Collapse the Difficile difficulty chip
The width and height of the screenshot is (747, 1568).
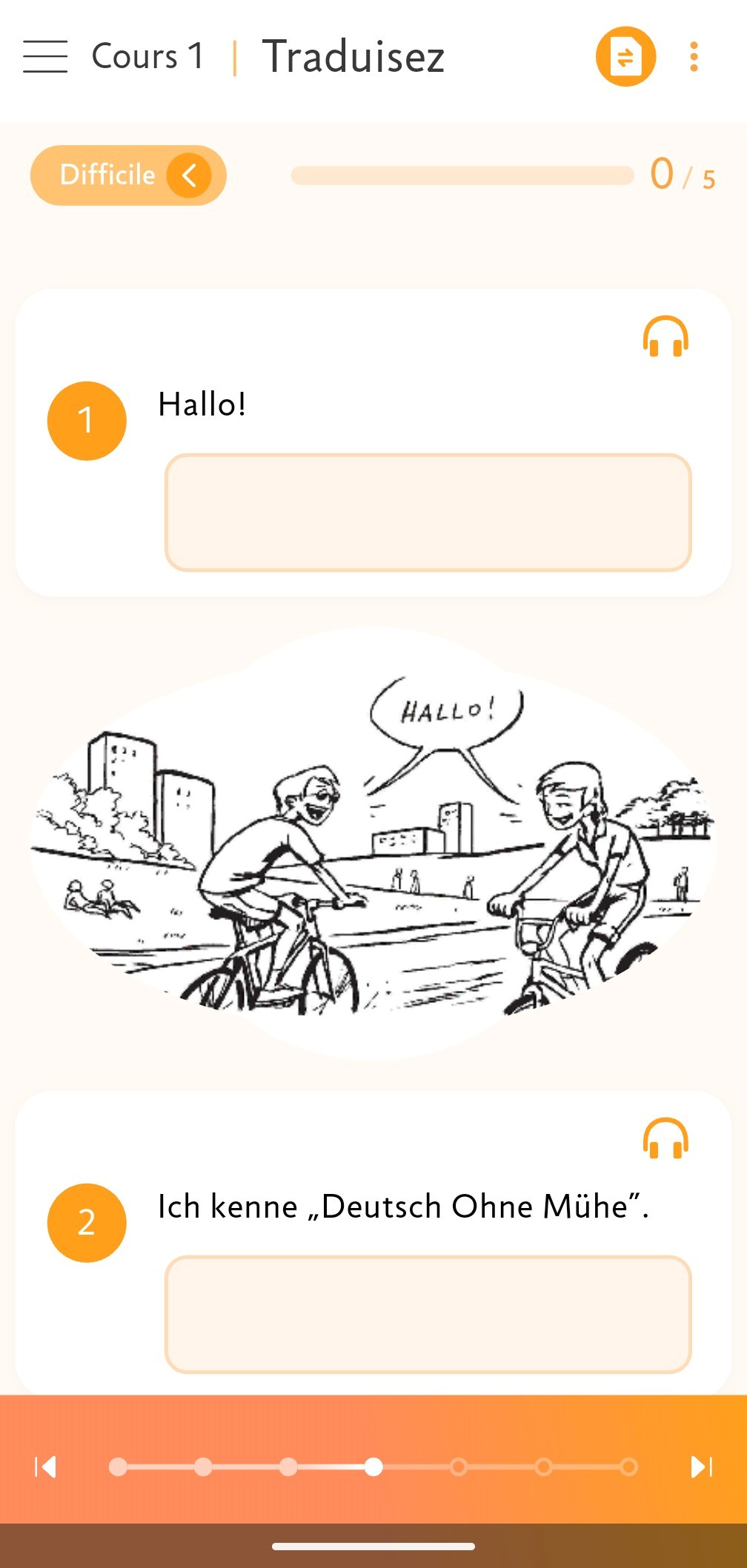(189, 176)
